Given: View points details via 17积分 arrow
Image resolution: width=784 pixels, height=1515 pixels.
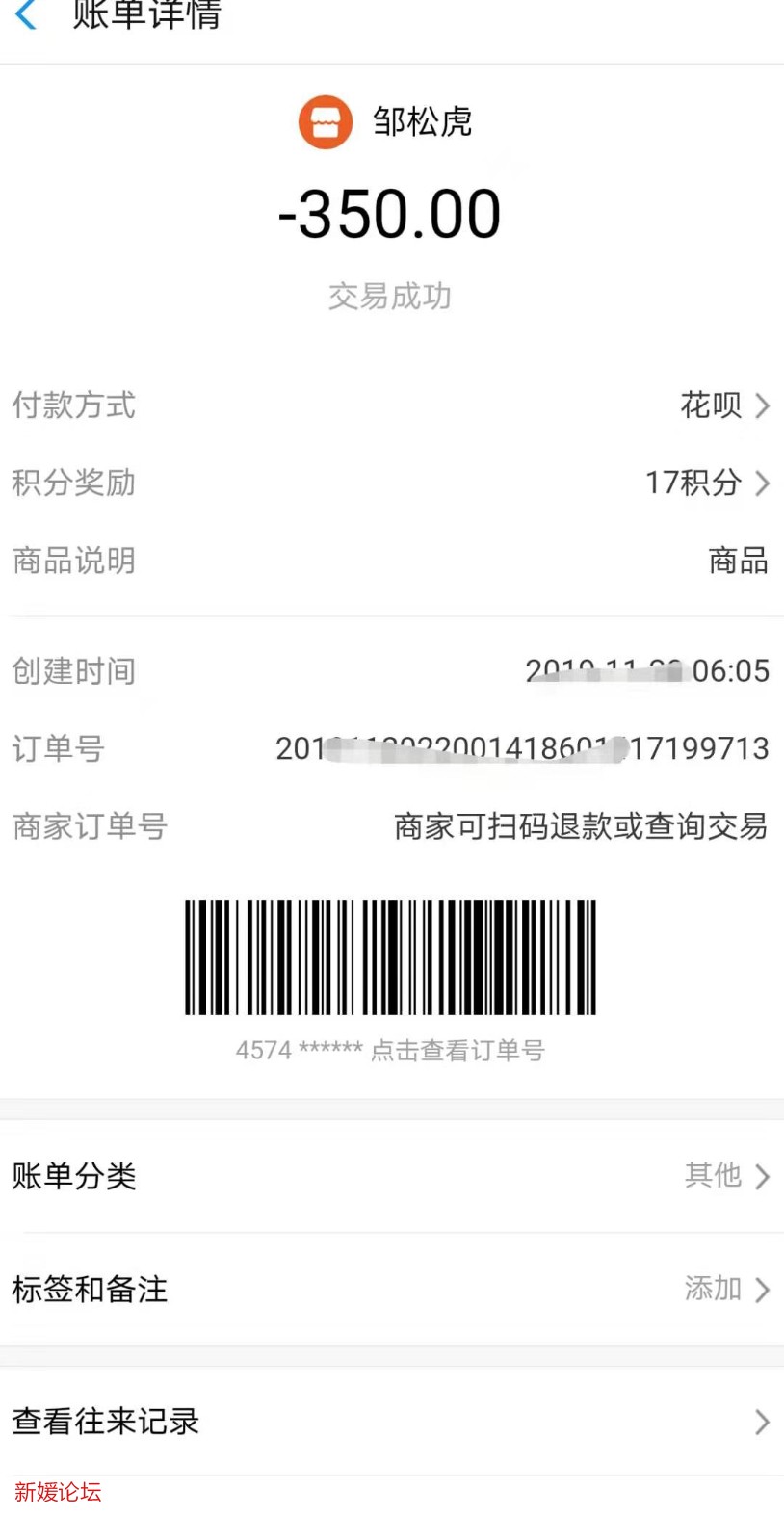Looking at the screenshot, I should pos(762,483).
